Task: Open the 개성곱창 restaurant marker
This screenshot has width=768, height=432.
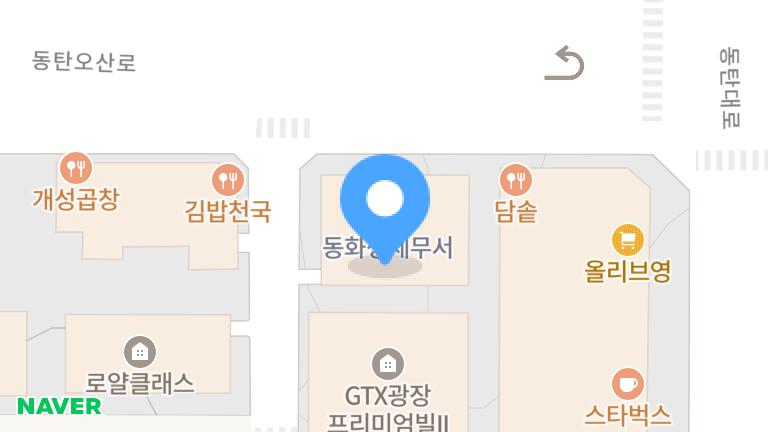Action: pos(76,167)
